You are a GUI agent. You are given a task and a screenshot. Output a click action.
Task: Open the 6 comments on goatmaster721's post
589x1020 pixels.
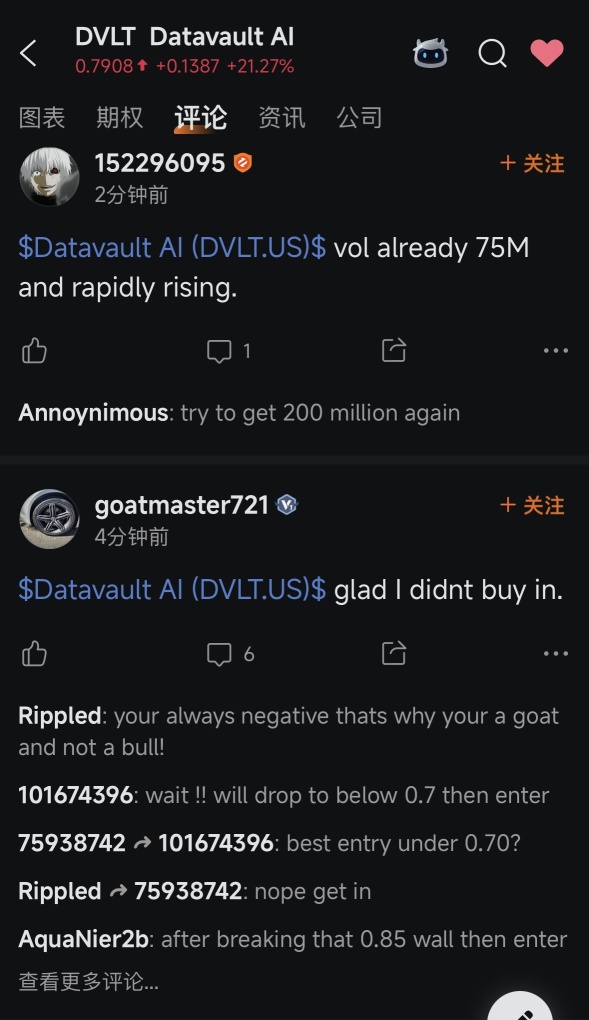coord(230,654)
